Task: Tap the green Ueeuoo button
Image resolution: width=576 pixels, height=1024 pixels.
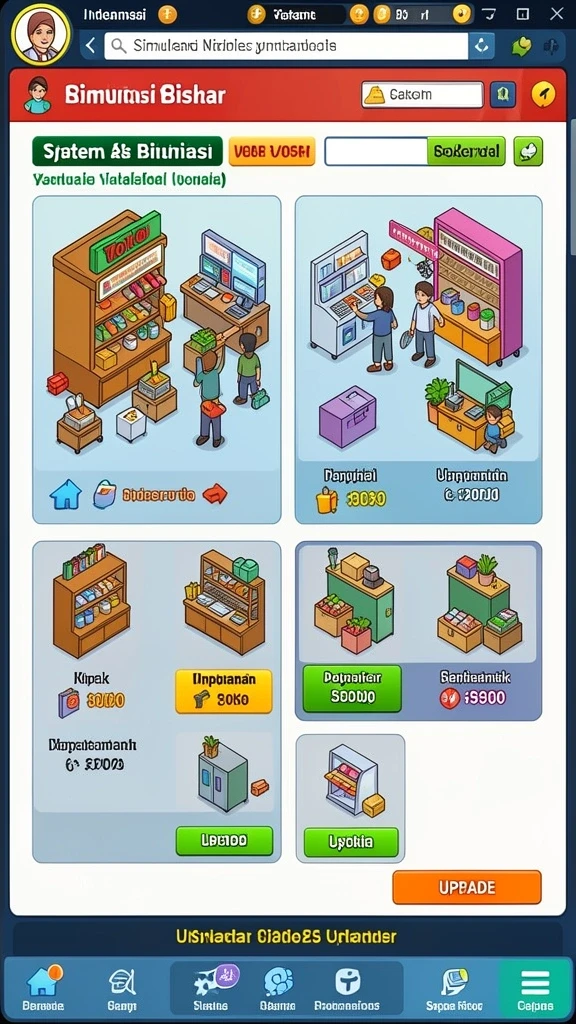Action: coord(224,840)
